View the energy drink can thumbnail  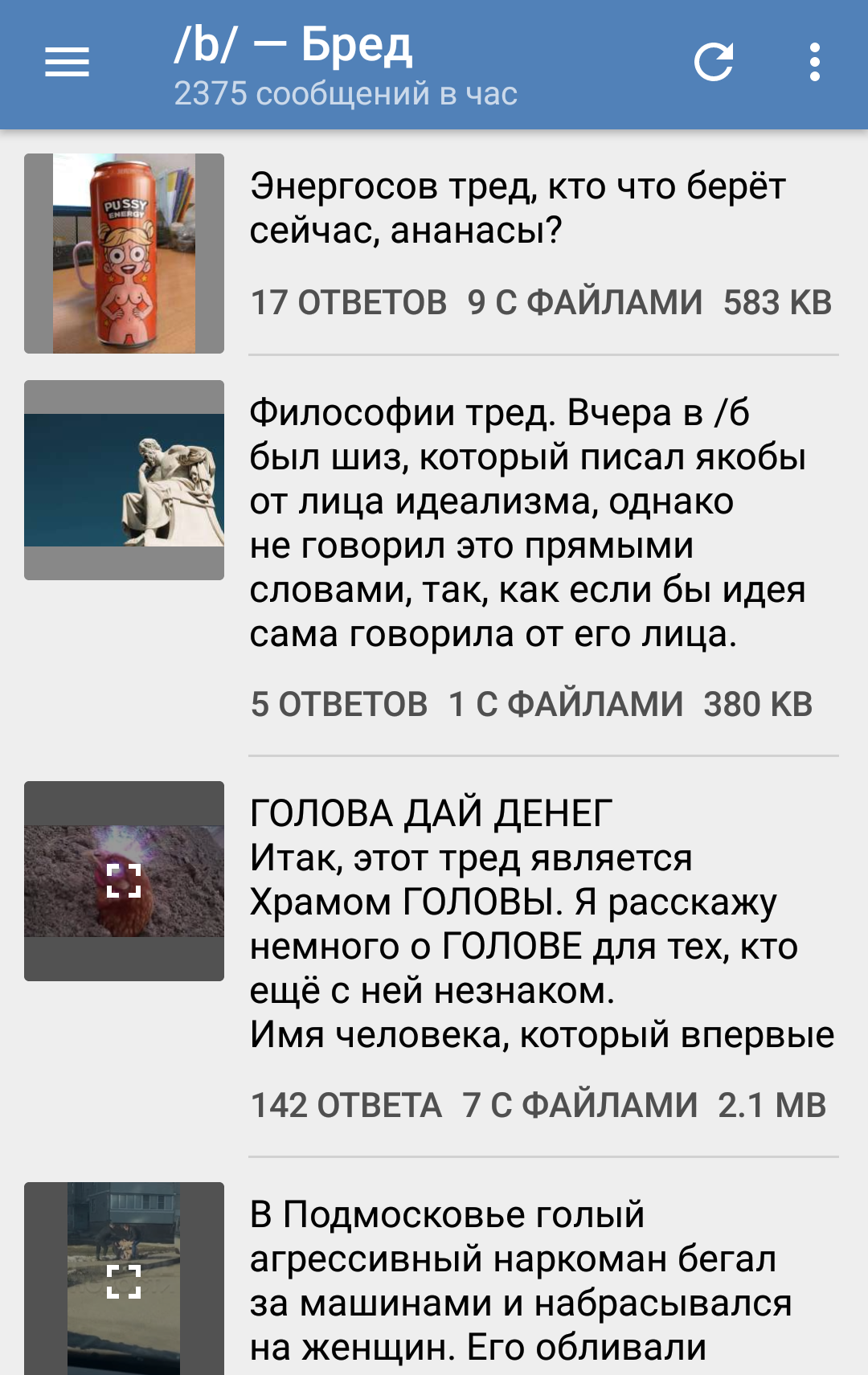(124, 253)
